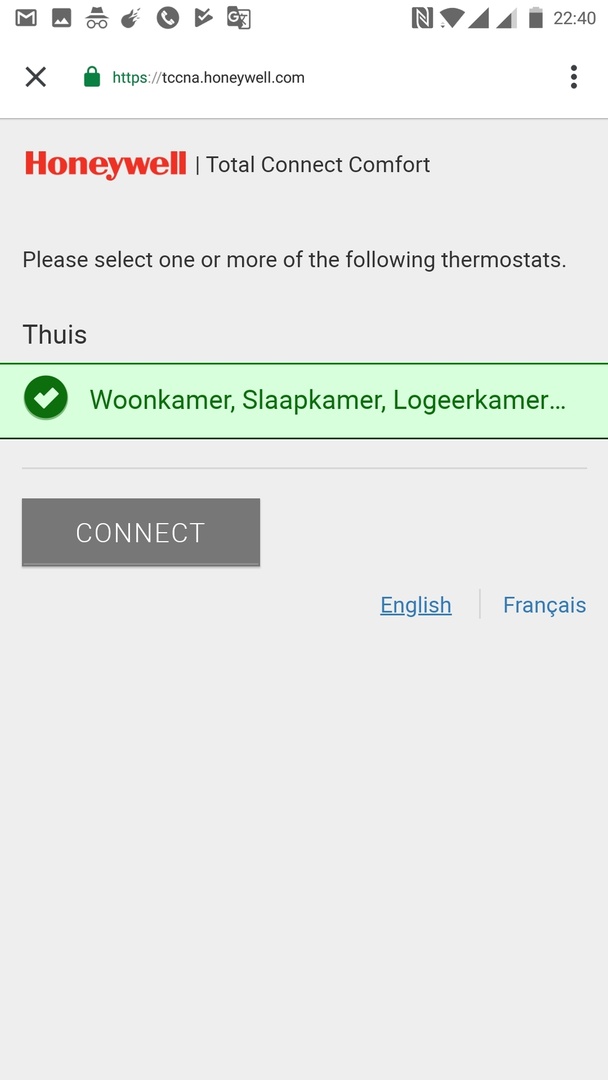Tap the CONNECT button
The height and width of the screenshot is (1080, 608).
tap(141, 532)
